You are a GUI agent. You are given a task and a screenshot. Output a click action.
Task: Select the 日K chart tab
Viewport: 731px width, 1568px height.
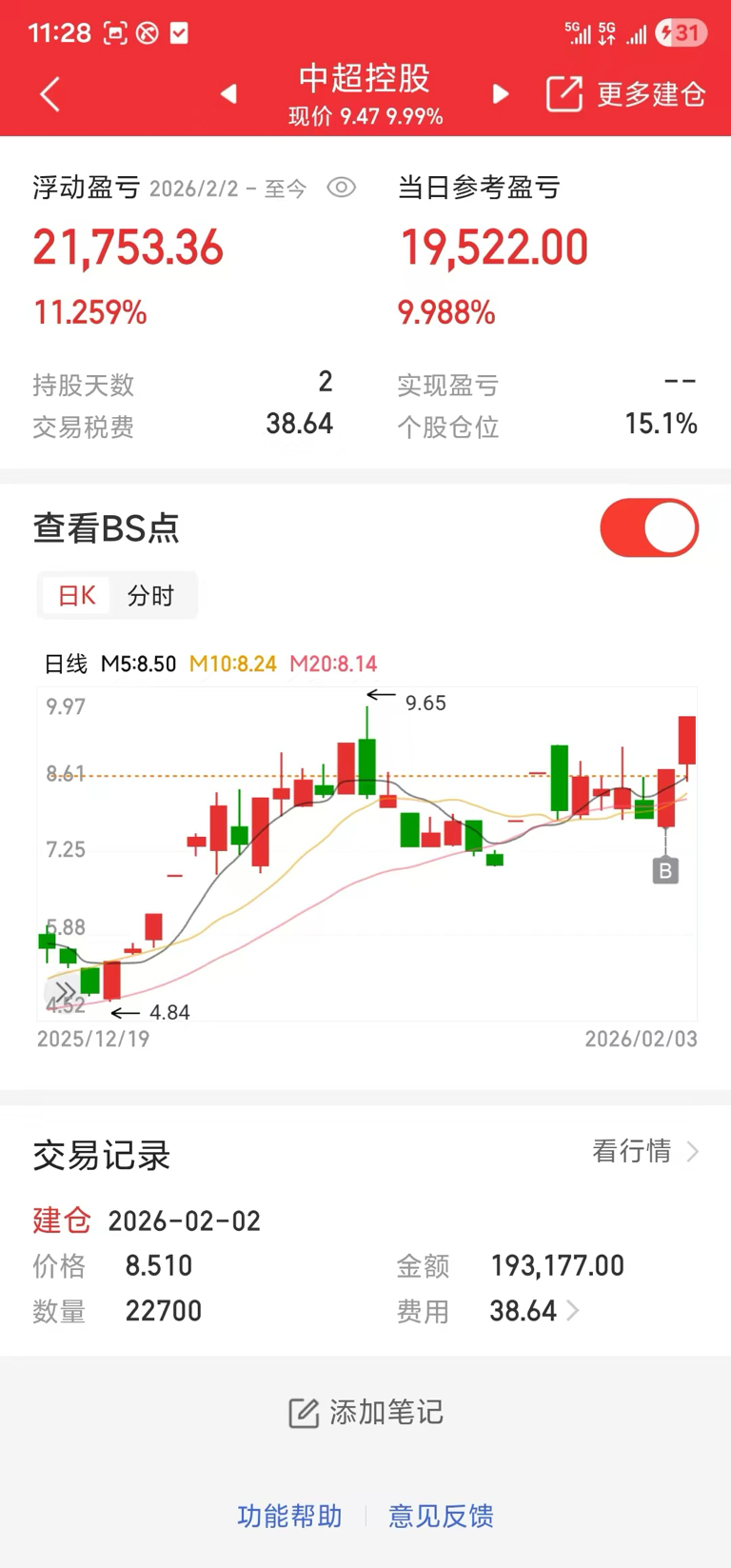point(77,596)
